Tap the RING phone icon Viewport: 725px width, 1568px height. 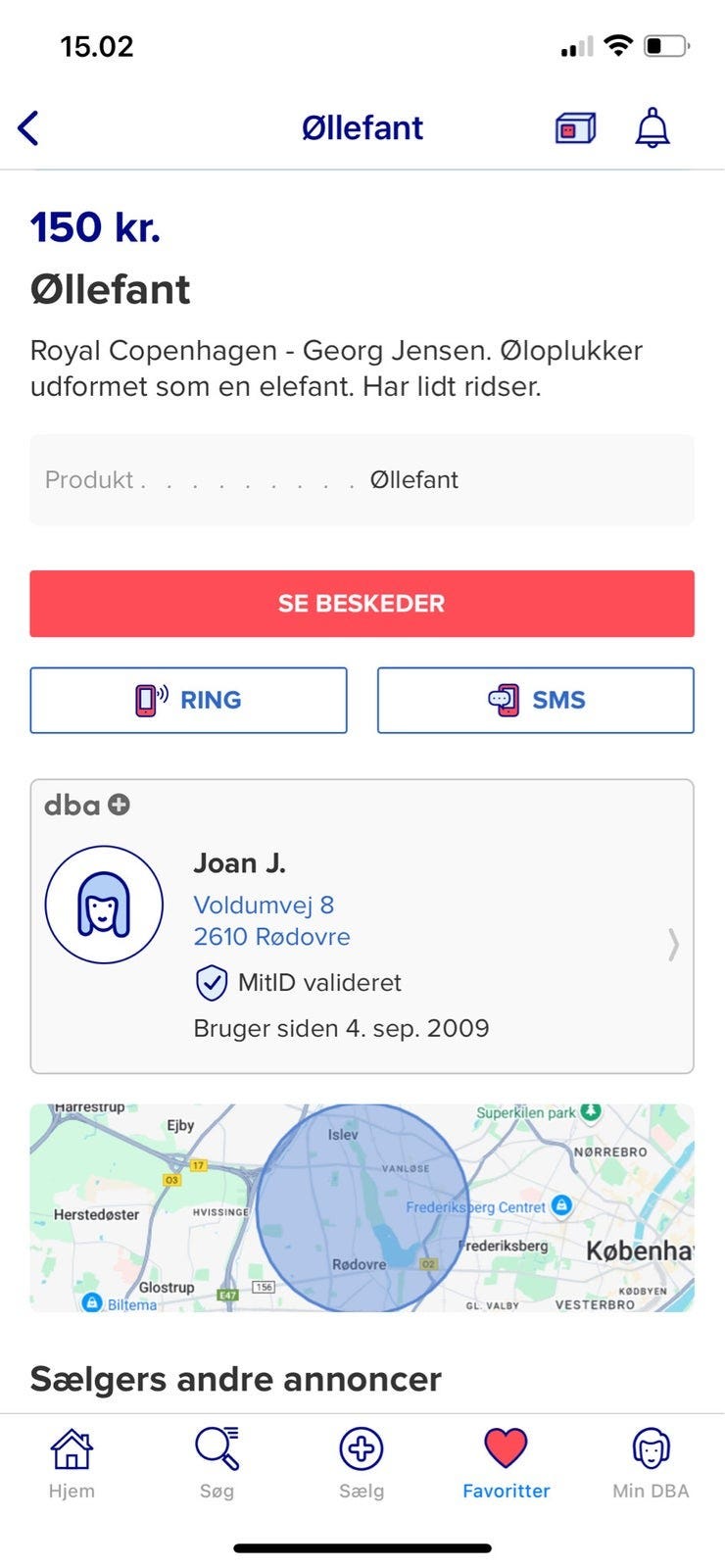148,700
